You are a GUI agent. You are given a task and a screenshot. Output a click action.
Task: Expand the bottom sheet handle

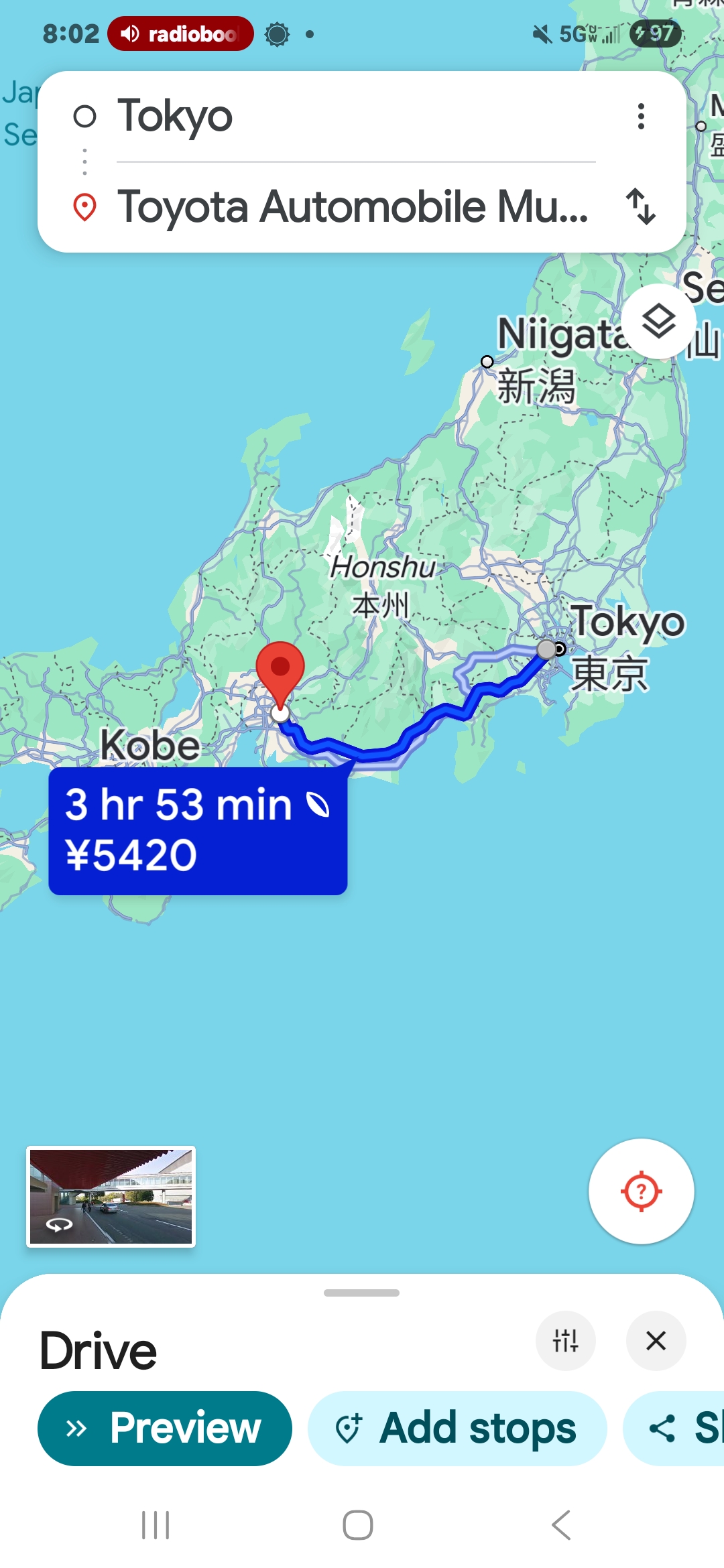pyautogui.click(x=361, y=1293)
